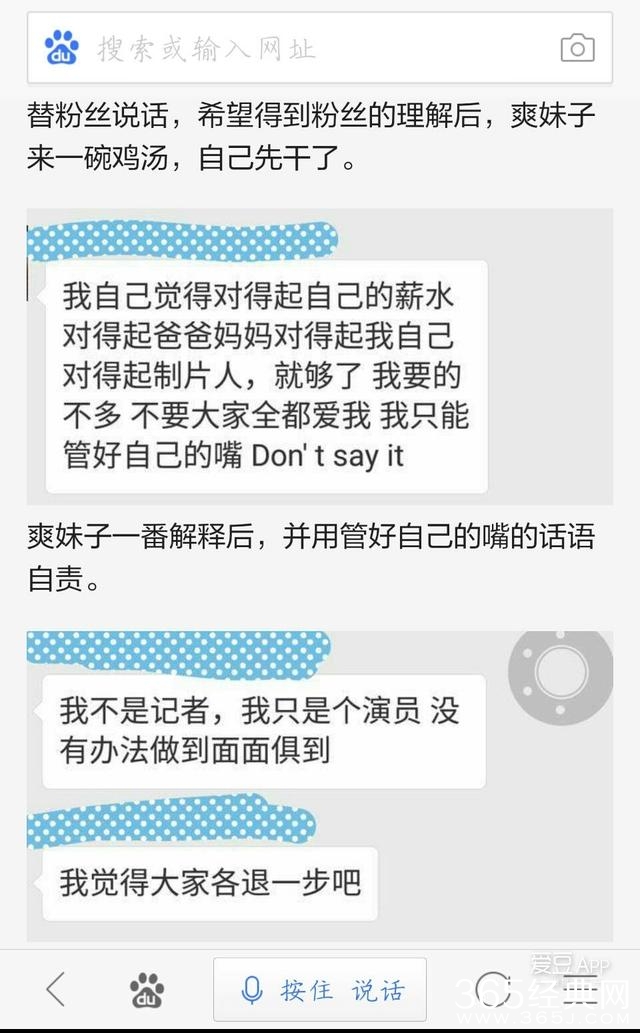
Task: Open the circular icon beside the menu
Action: pos(492,989)
